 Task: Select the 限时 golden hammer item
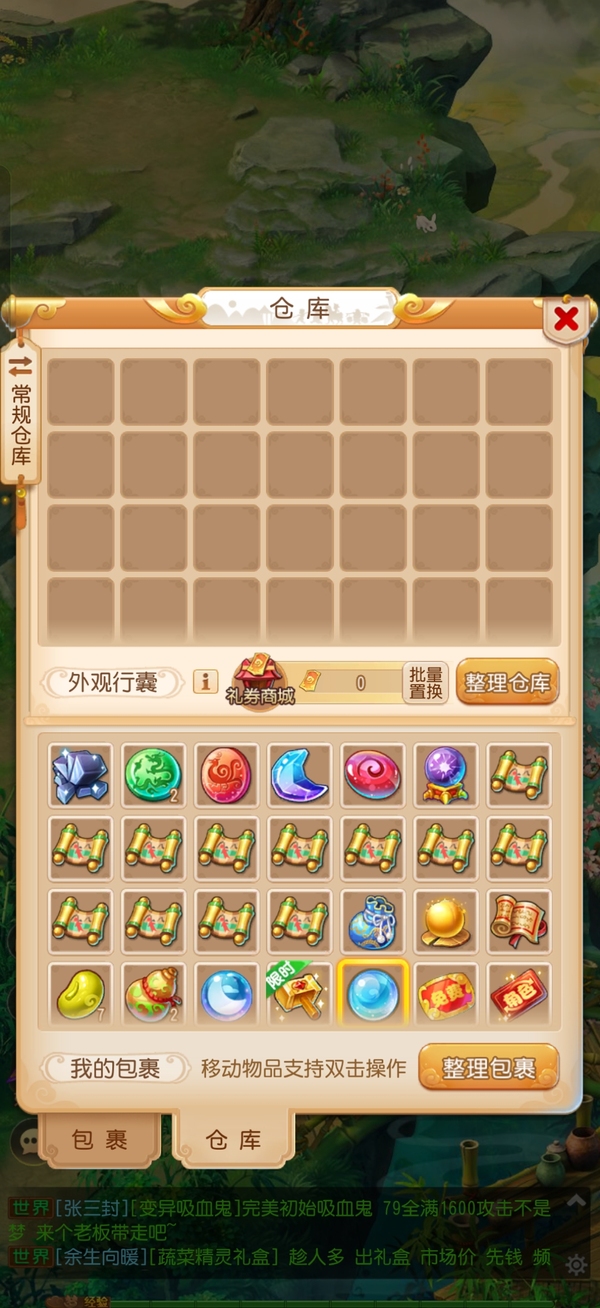[299, 994]
